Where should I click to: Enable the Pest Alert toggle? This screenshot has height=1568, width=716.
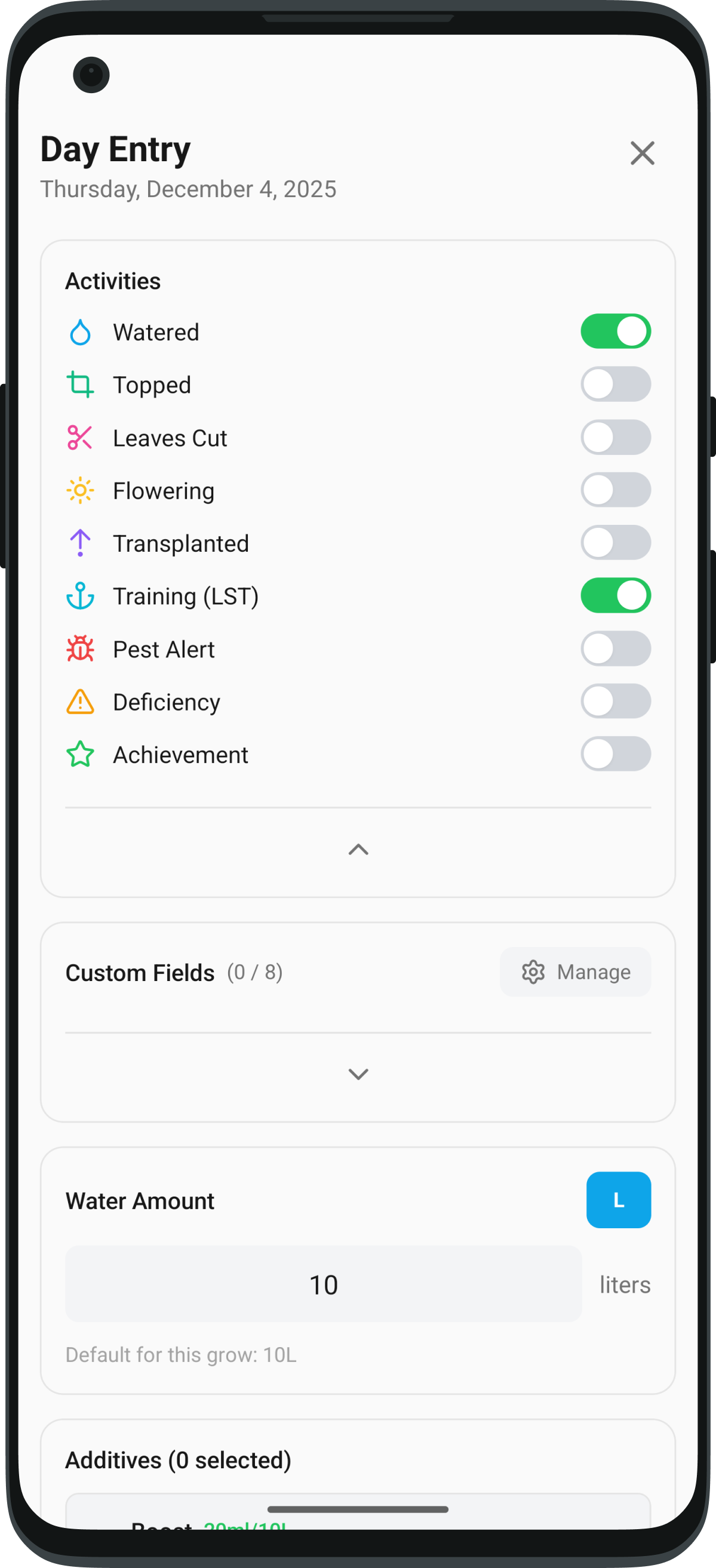[x=616, y=649]
